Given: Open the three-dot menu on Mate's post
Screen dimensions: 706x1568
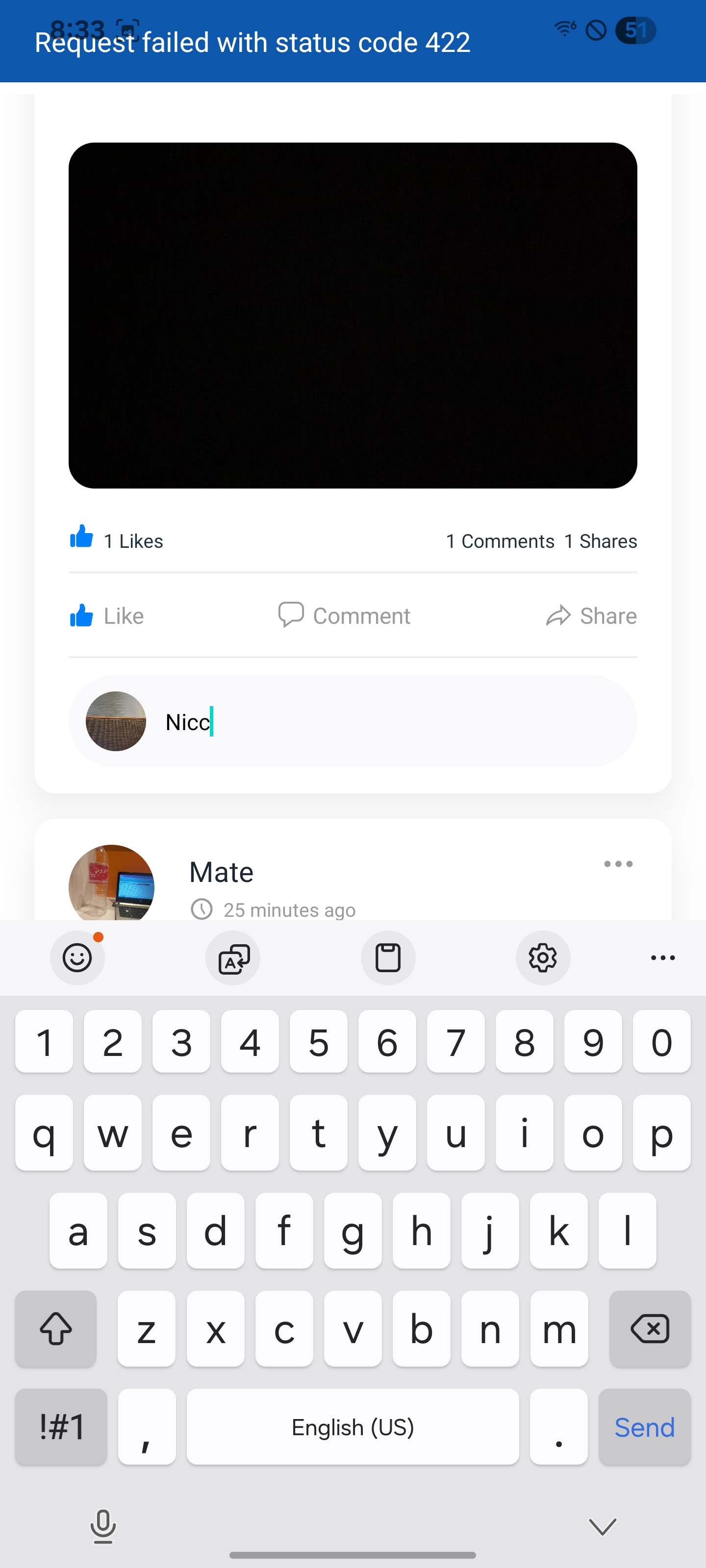Looking at the screenshot, I should (x=618, y=864).
